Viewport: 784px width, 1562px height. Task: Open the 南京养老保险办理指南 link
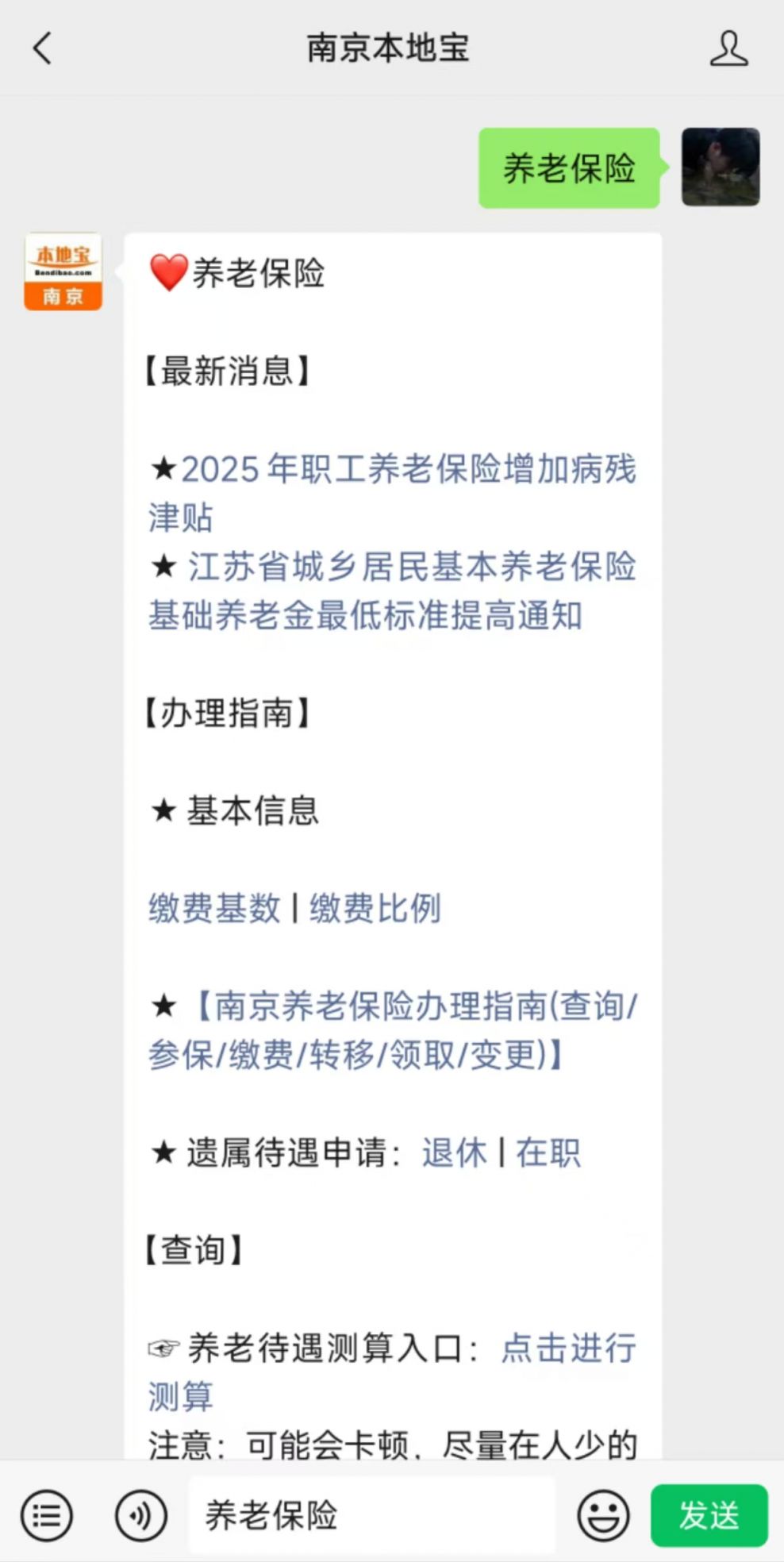(x=392, y=1030)
